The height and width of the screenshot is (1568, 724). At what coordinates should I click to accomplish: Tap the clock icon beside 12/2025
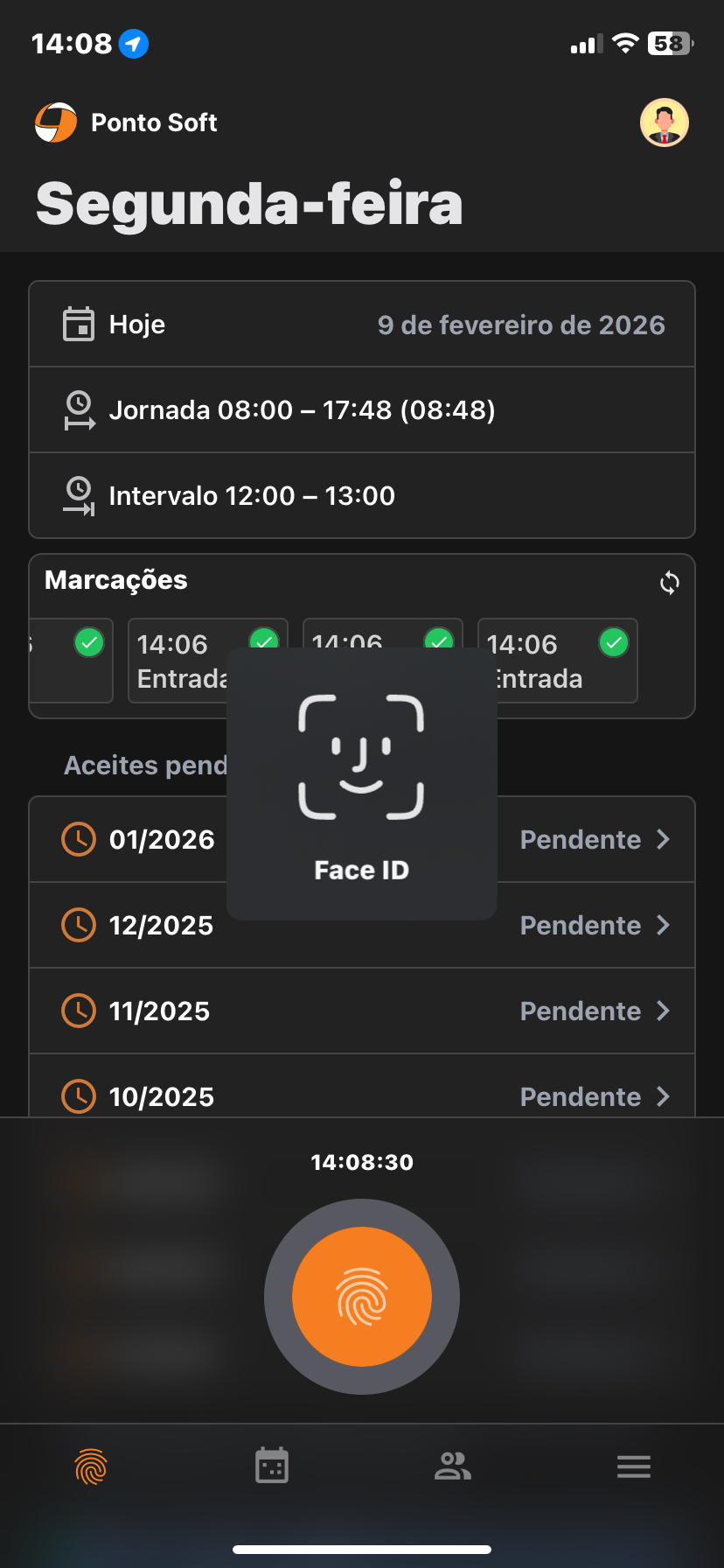coord(78,924)
